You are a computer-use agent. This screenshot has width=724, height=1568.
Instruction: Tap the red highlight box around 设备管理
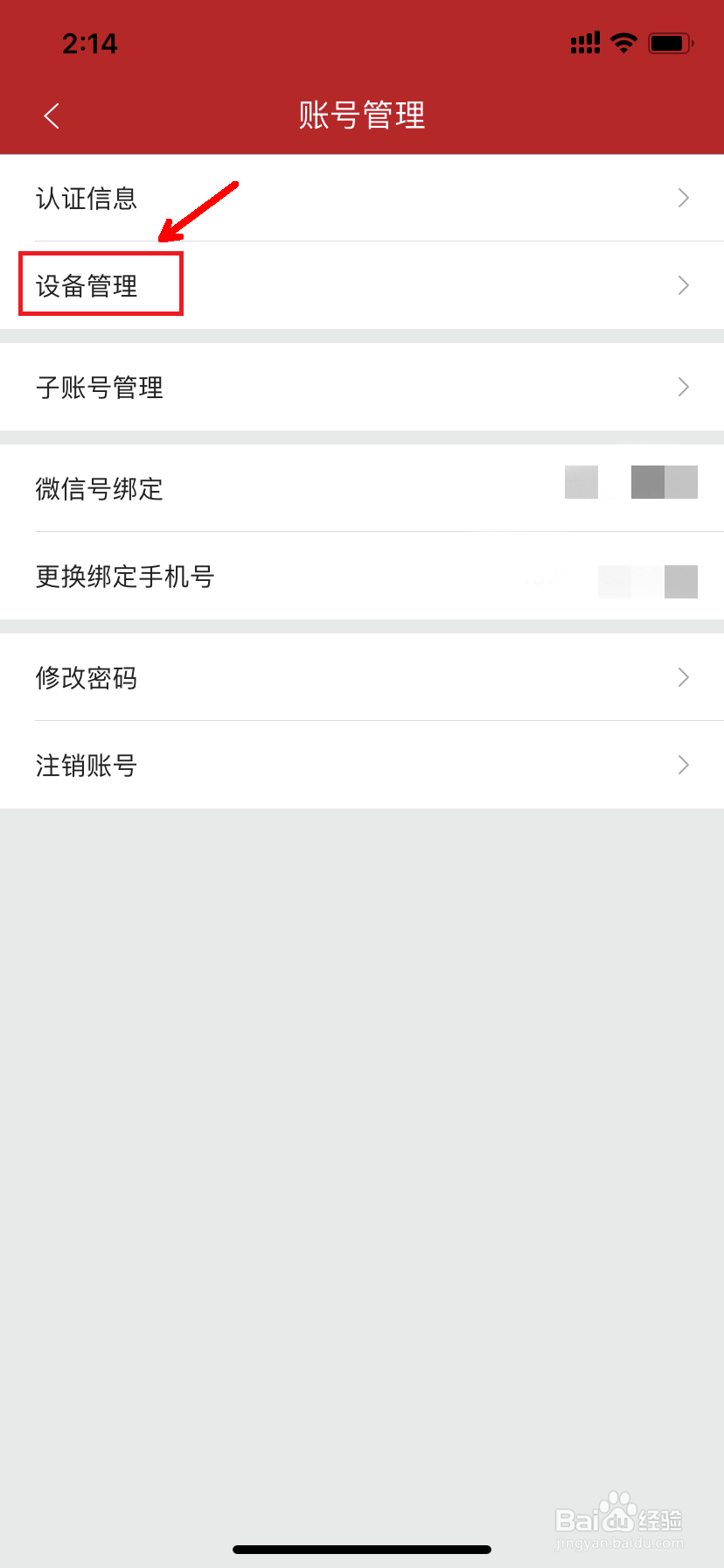pyautogui.click(x=101, y=283)
